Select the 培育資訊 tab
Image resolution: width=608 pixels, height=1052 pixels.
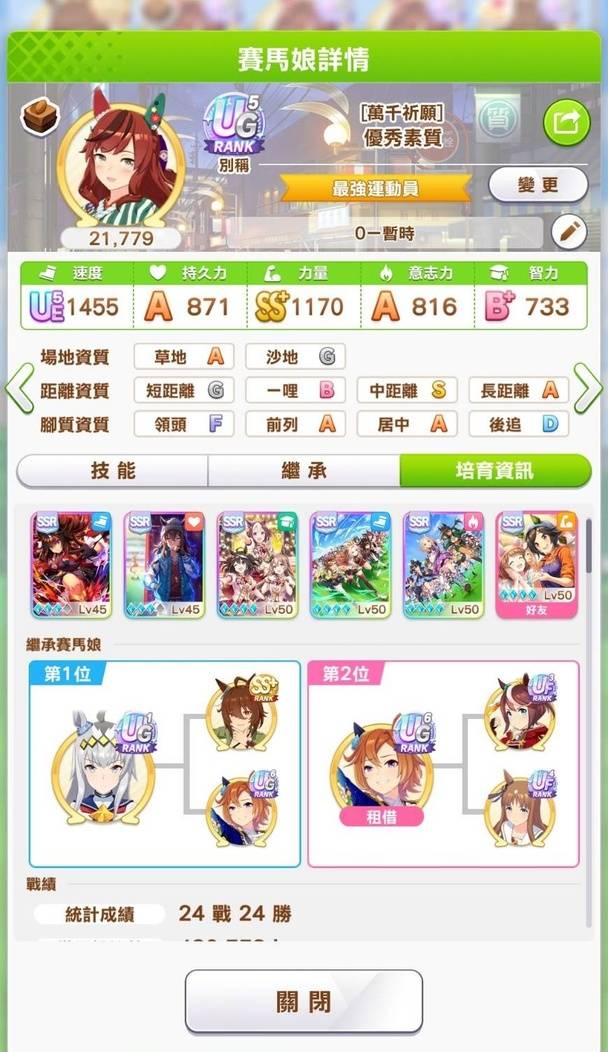pyautogui.click(x=495, y=470)
